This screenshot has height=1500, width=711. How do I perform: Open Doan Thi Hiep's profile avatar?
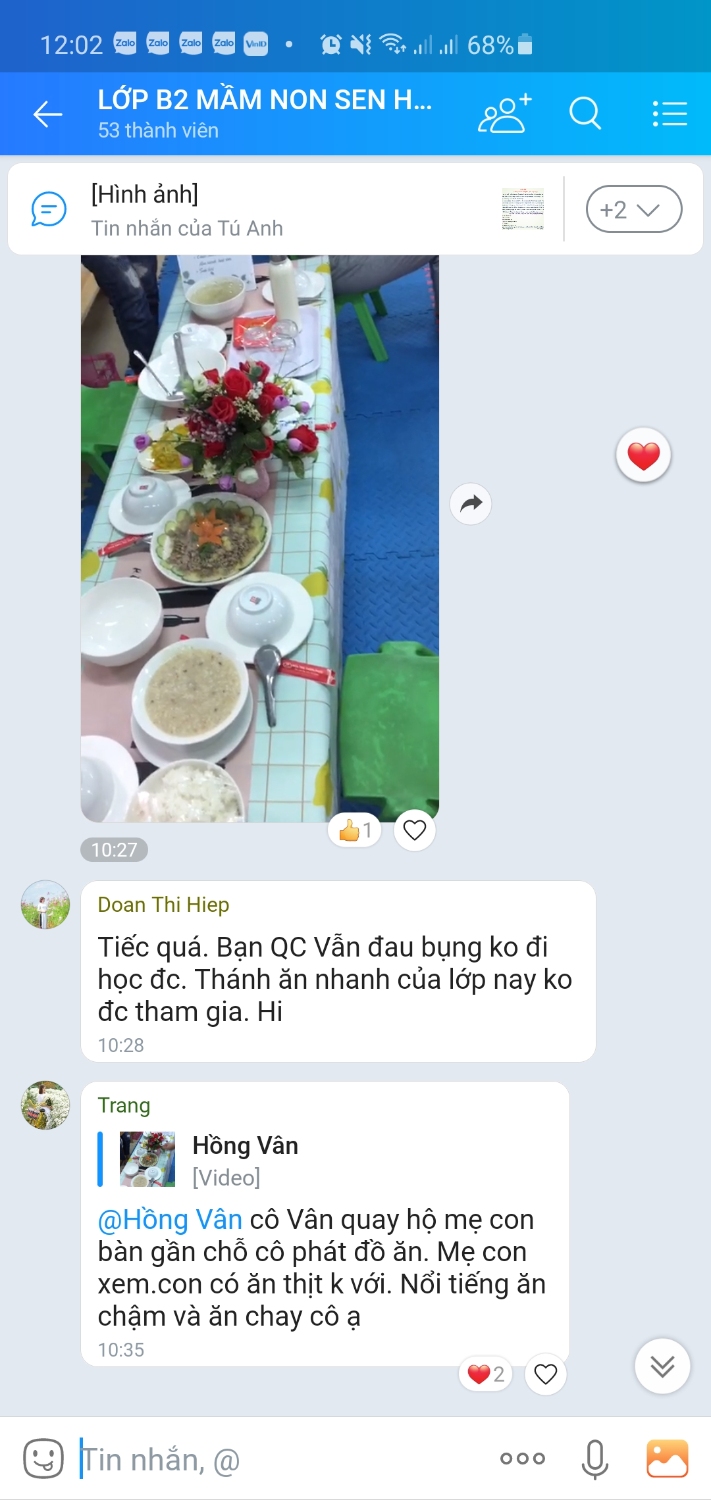46,905
